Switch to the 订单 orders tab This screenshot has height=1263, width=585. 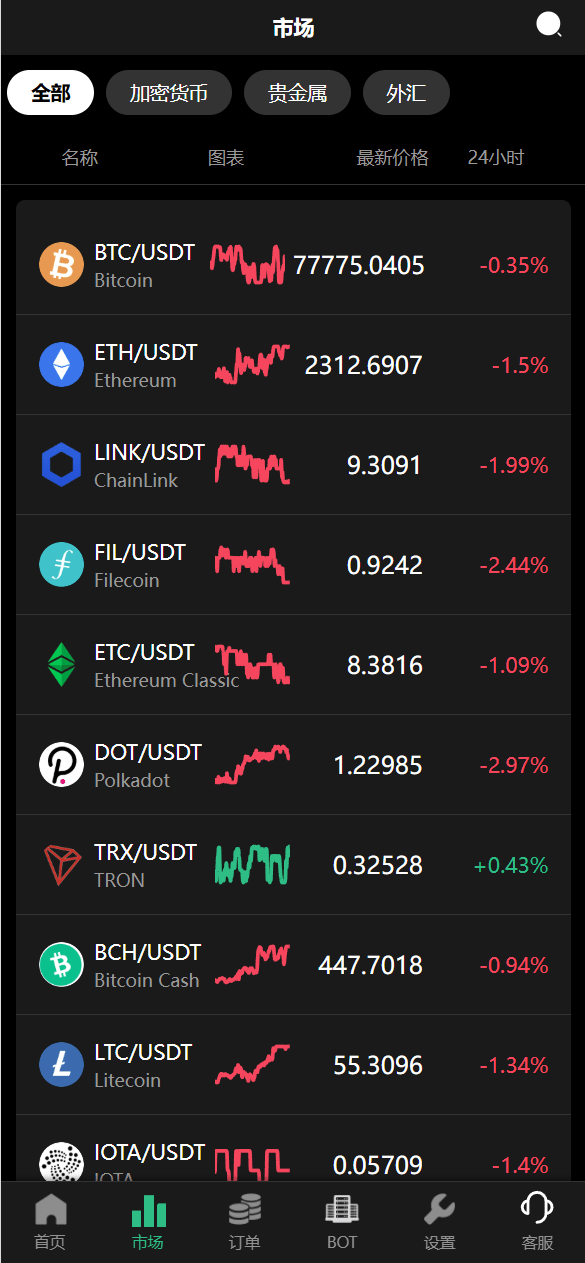(244, 1222)
